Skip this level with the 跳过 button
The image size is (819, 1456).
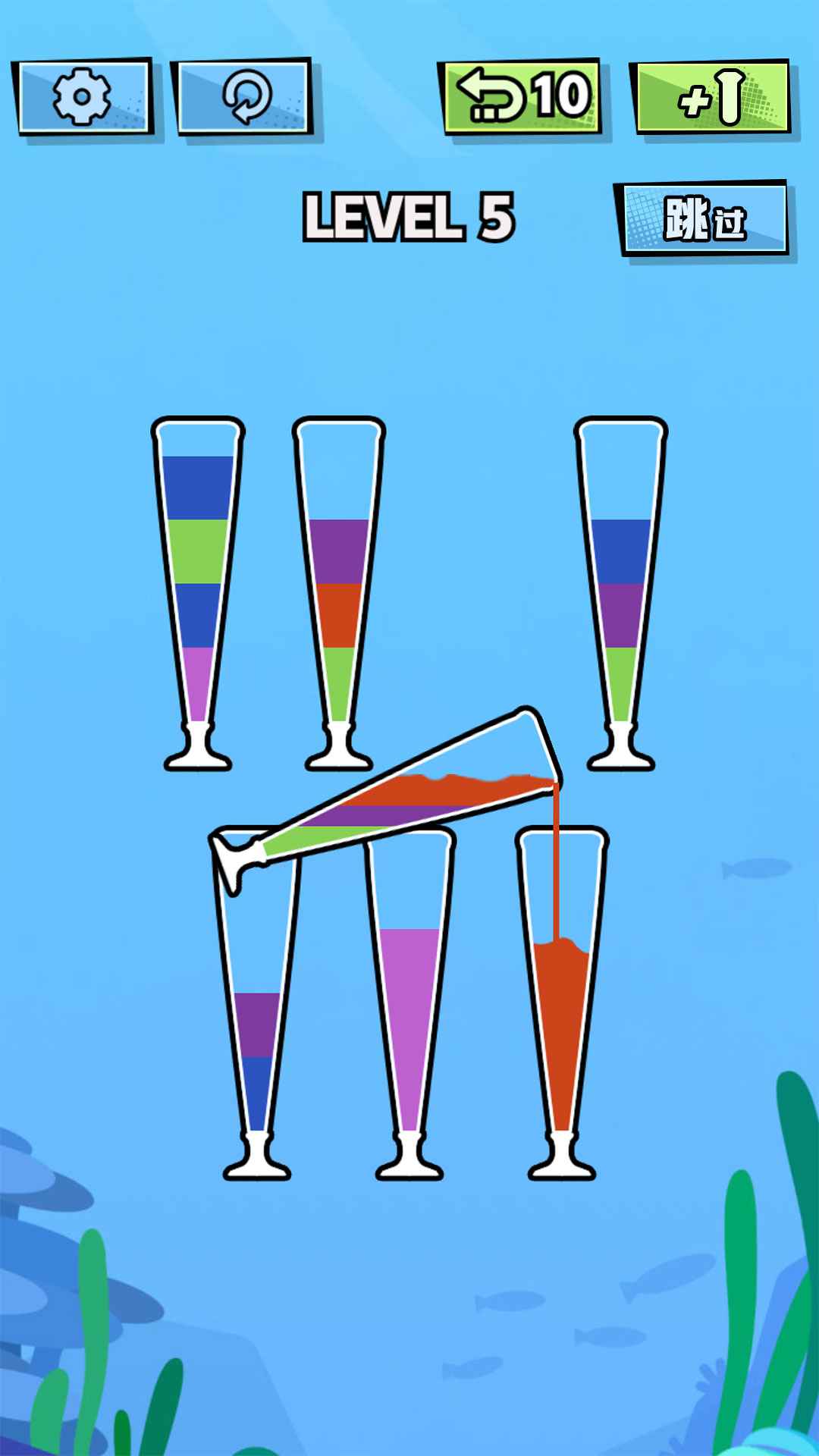pos(705,219)
